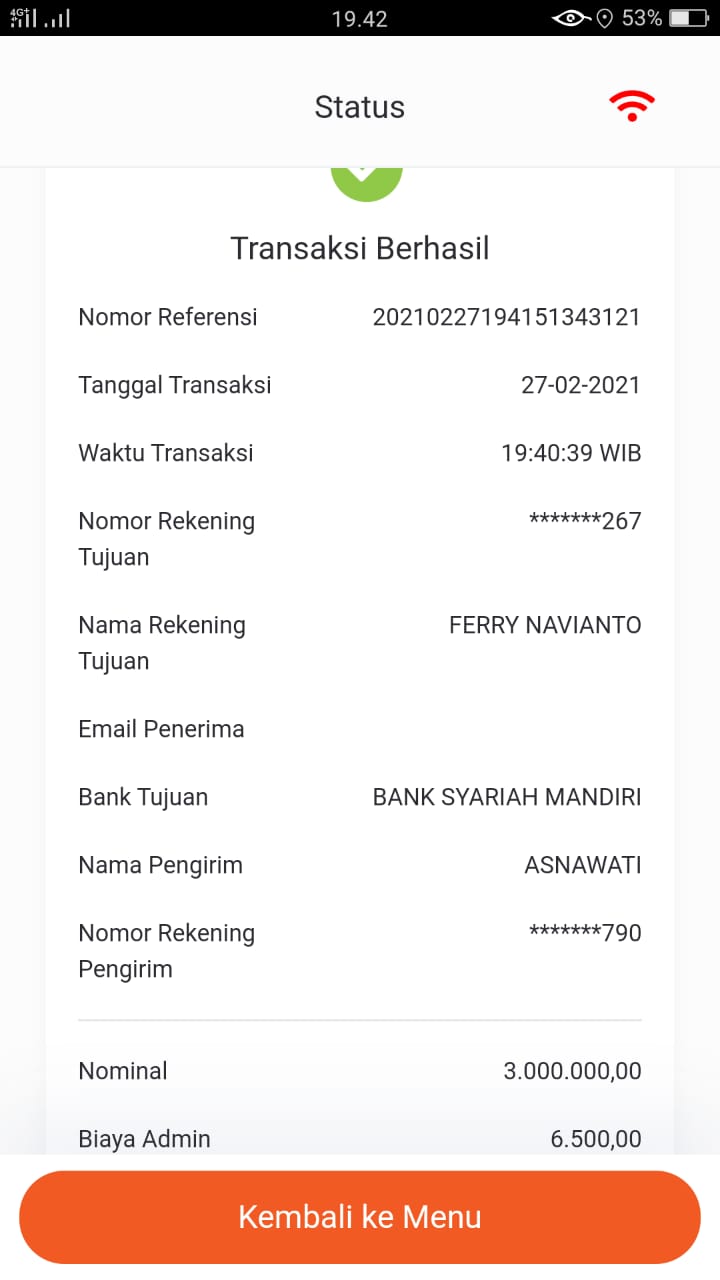Tap the Kembali ke Menu button

click(x=360, y=1217)
